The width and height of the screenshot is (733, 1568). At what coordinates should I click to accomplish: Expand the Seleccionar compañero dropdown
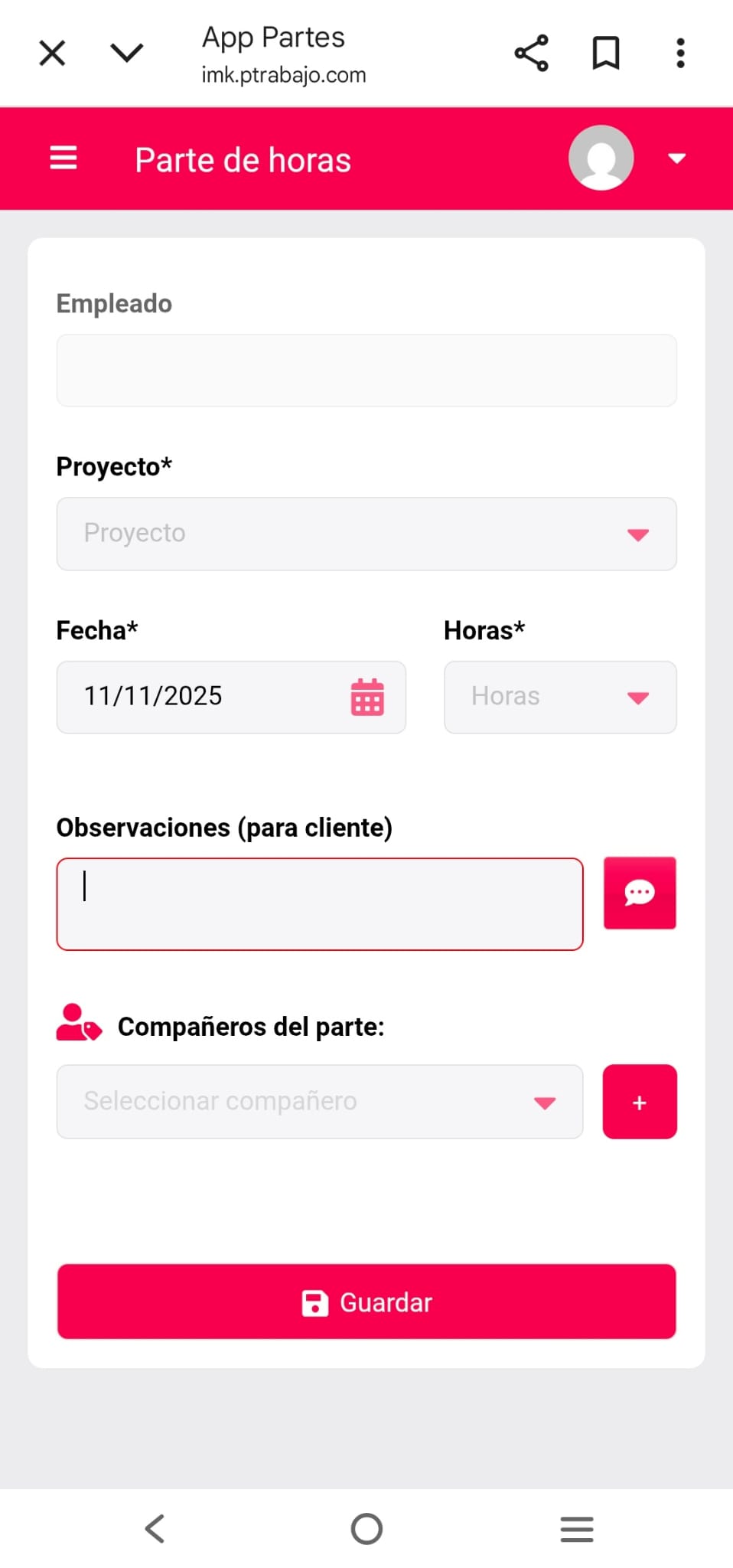coord(320,1102)
